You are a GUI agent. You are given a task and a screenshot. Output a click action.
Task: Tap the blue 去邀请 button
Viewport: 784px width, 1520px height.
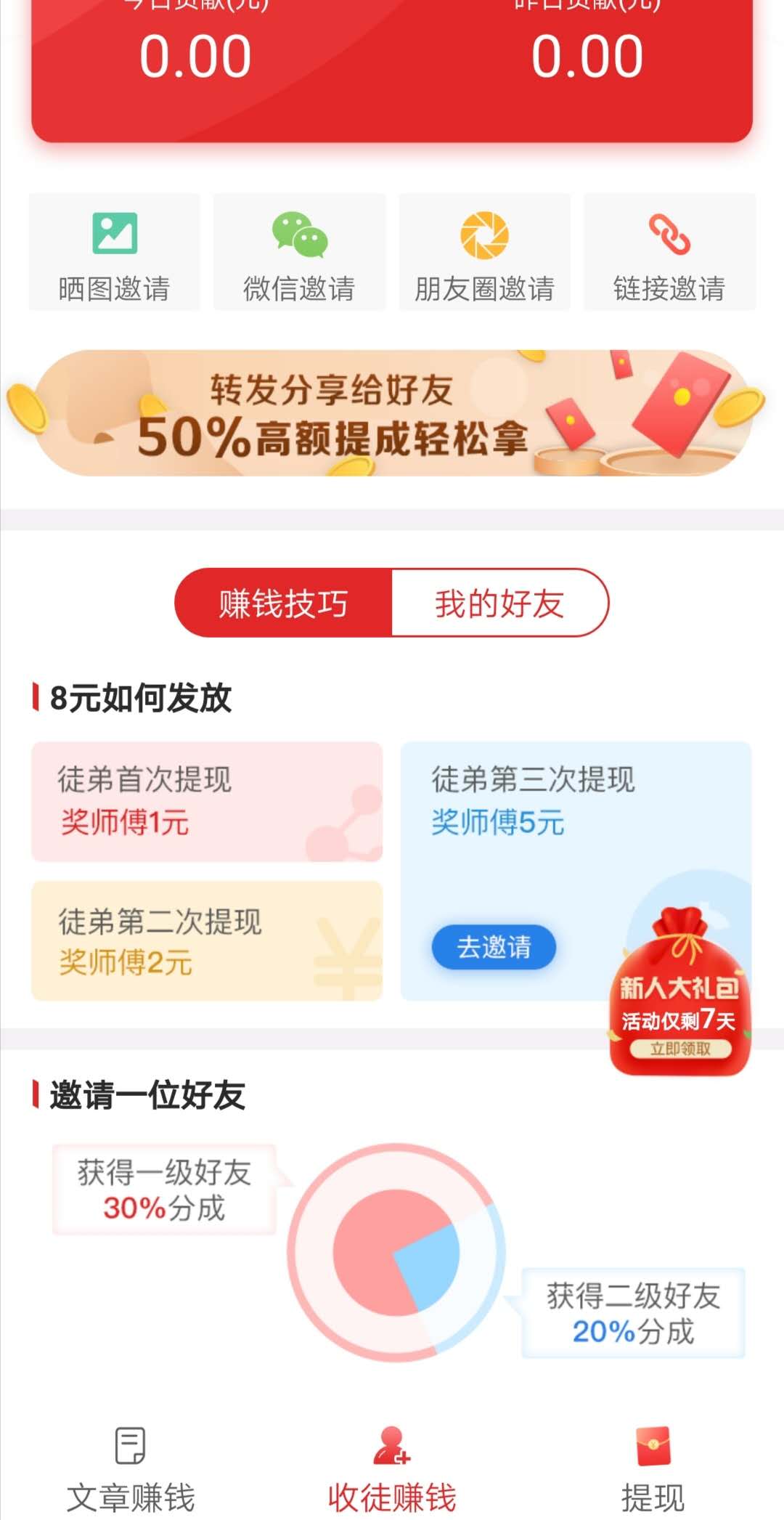pos(494,947)
